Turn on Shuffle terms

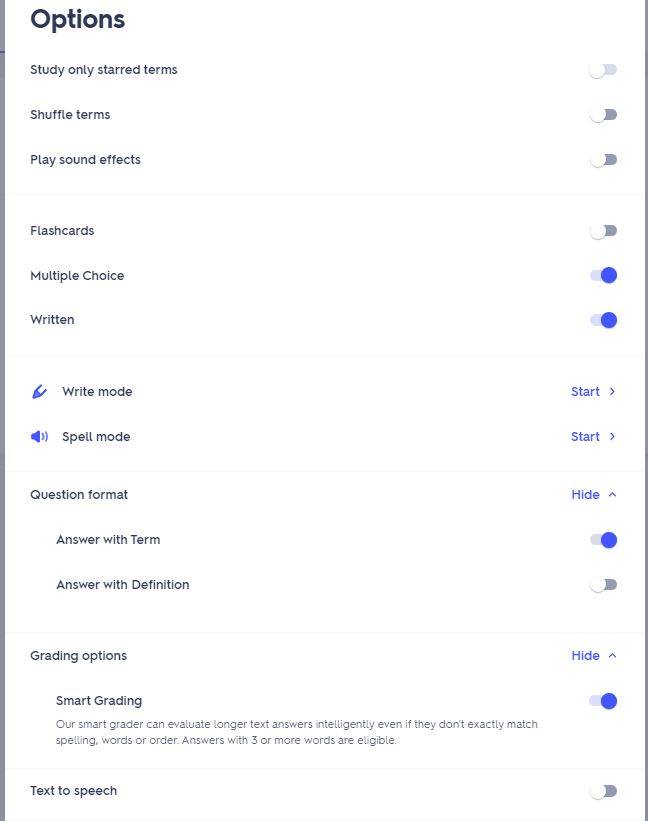pos(603,115)
